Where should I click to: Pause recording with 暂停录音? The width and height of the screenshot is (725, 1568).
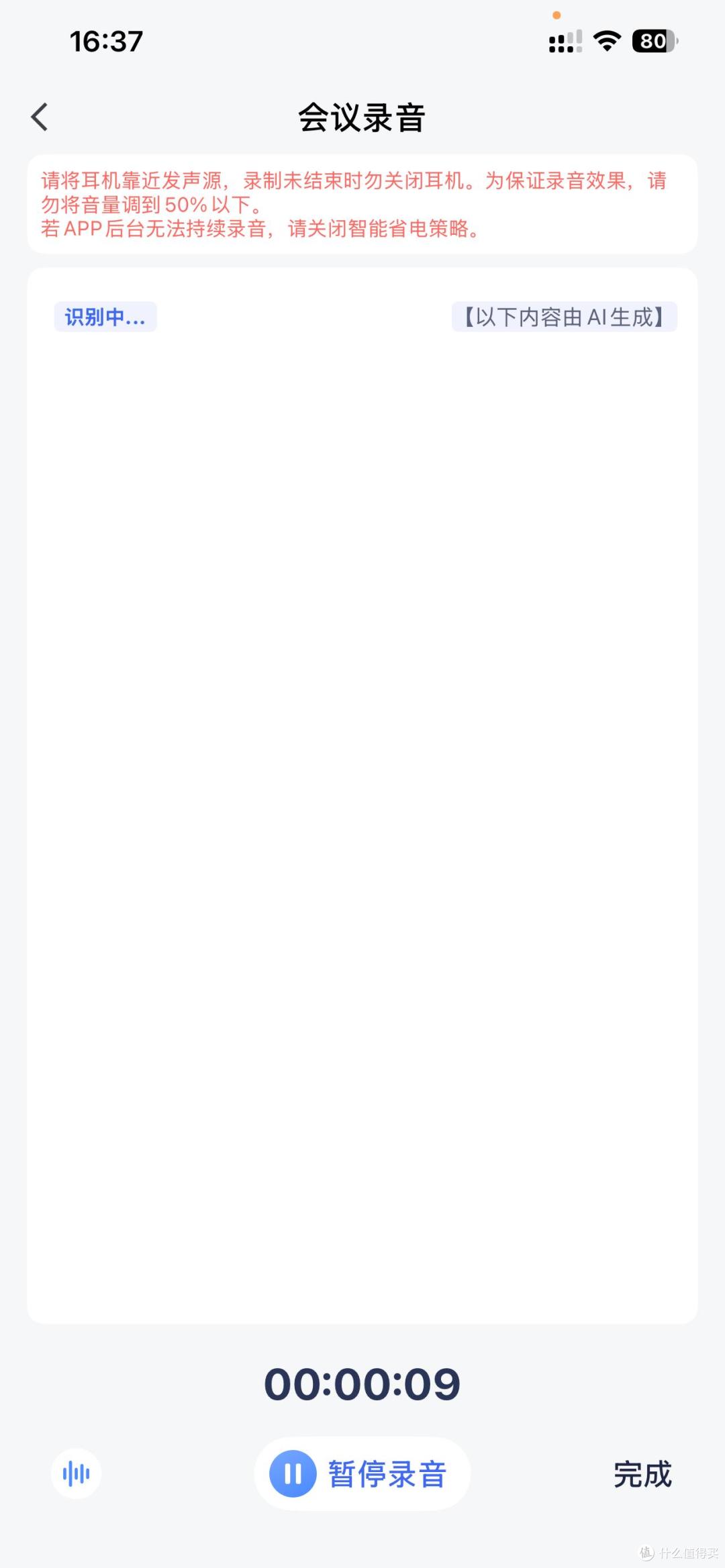coord(362,1474)
